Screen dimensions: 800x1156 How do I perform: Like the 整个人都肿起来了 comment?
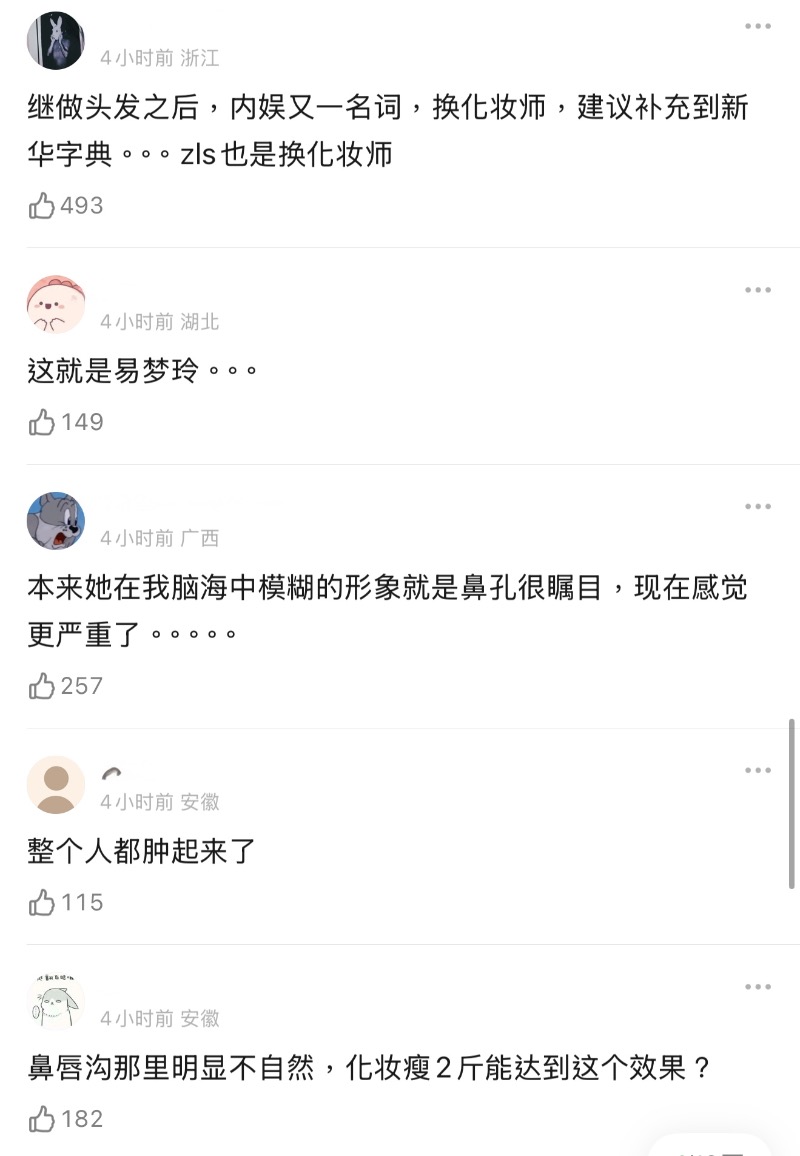pos(42,902)
